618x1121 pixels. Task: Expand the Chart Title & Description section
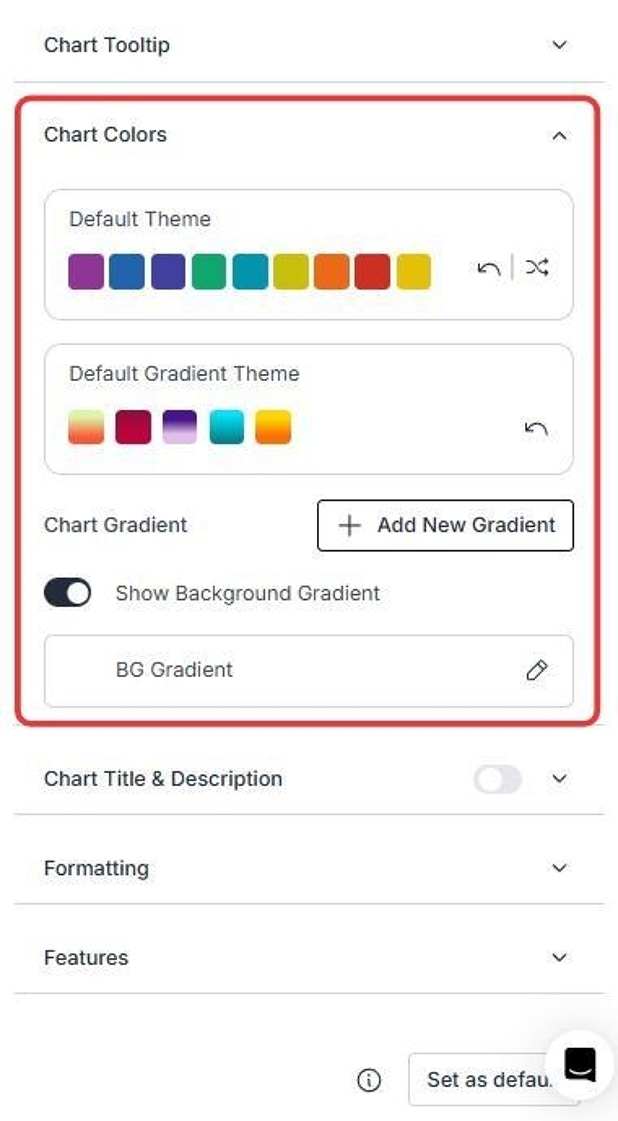(559, 779)
